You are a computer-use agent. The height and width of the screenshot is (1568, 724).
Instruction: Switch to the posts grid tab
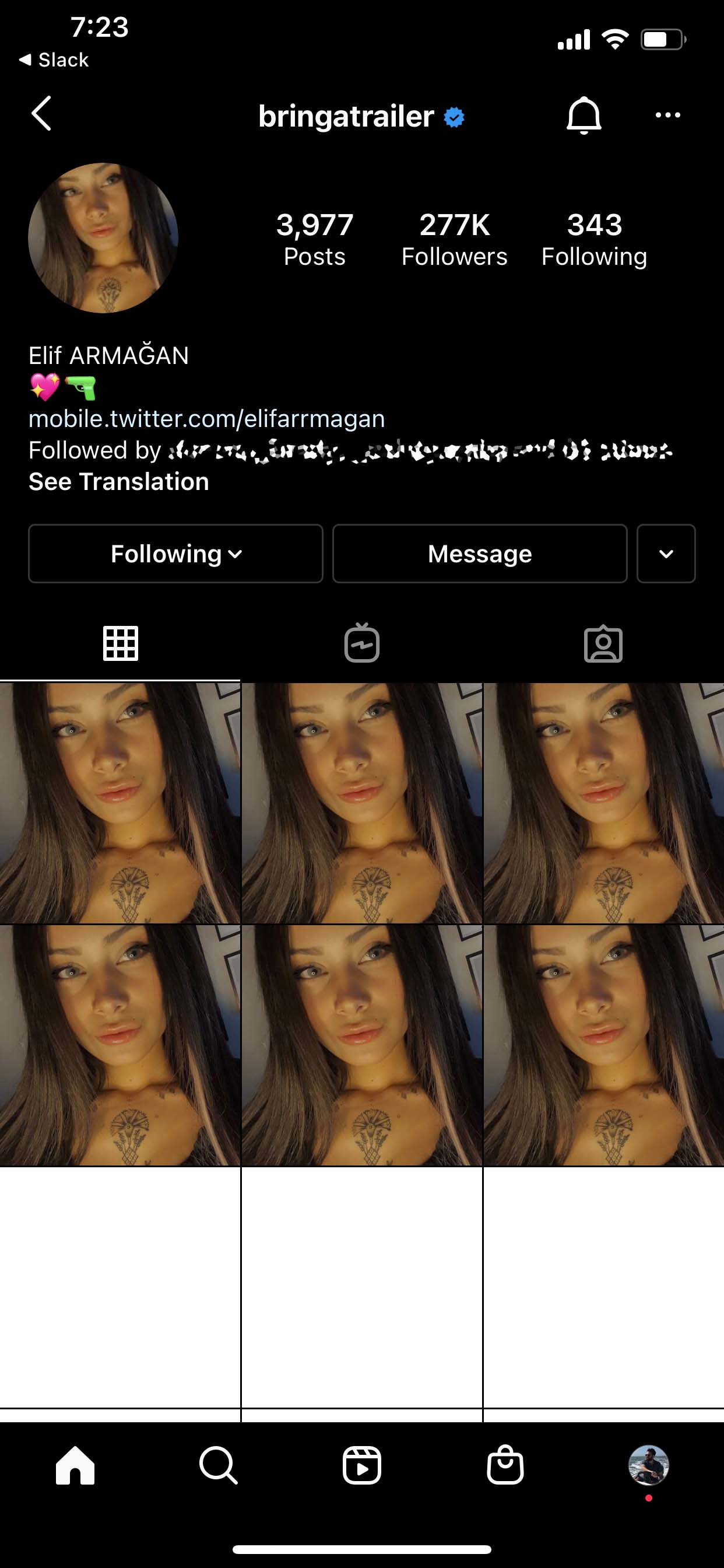point(121,643)
